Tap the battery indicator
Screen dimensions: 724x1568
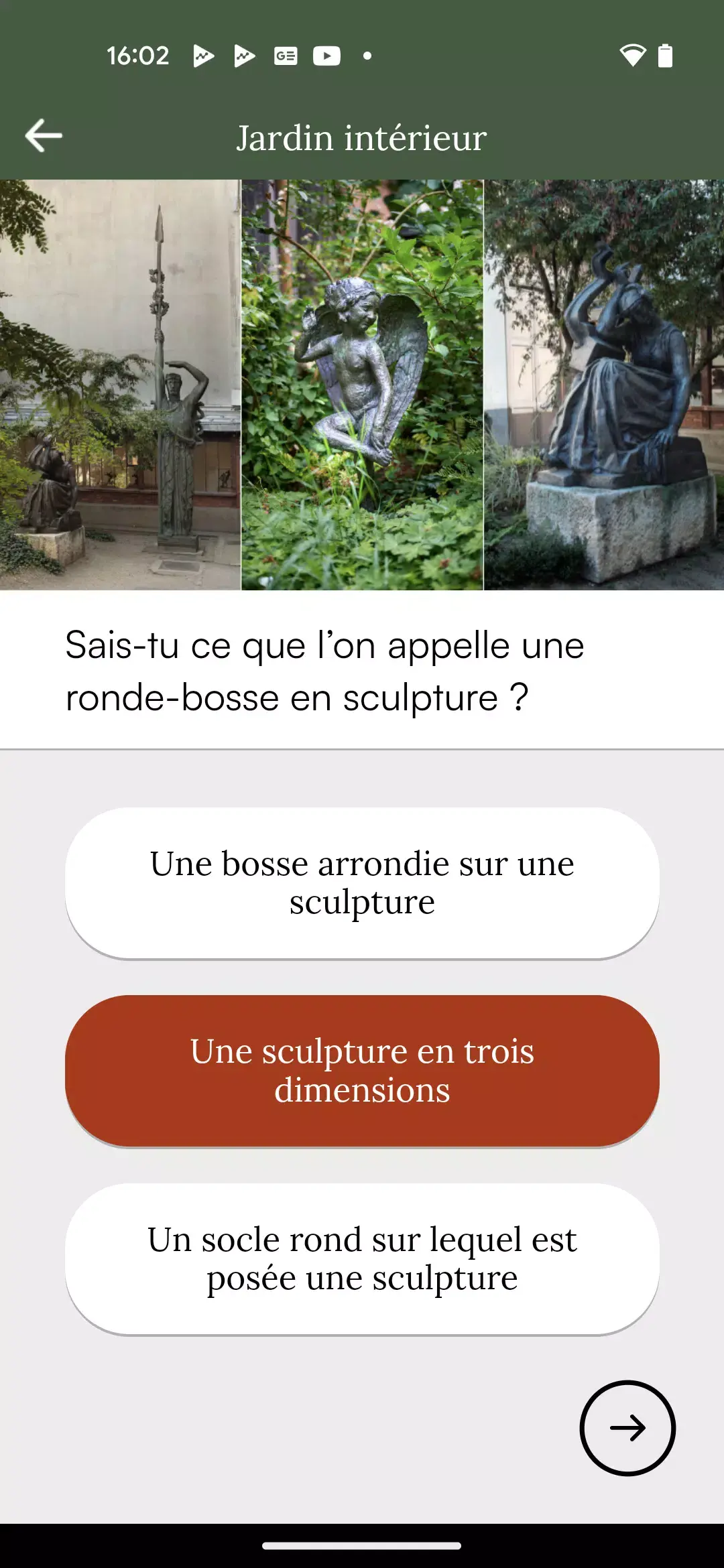click(666, 56)
